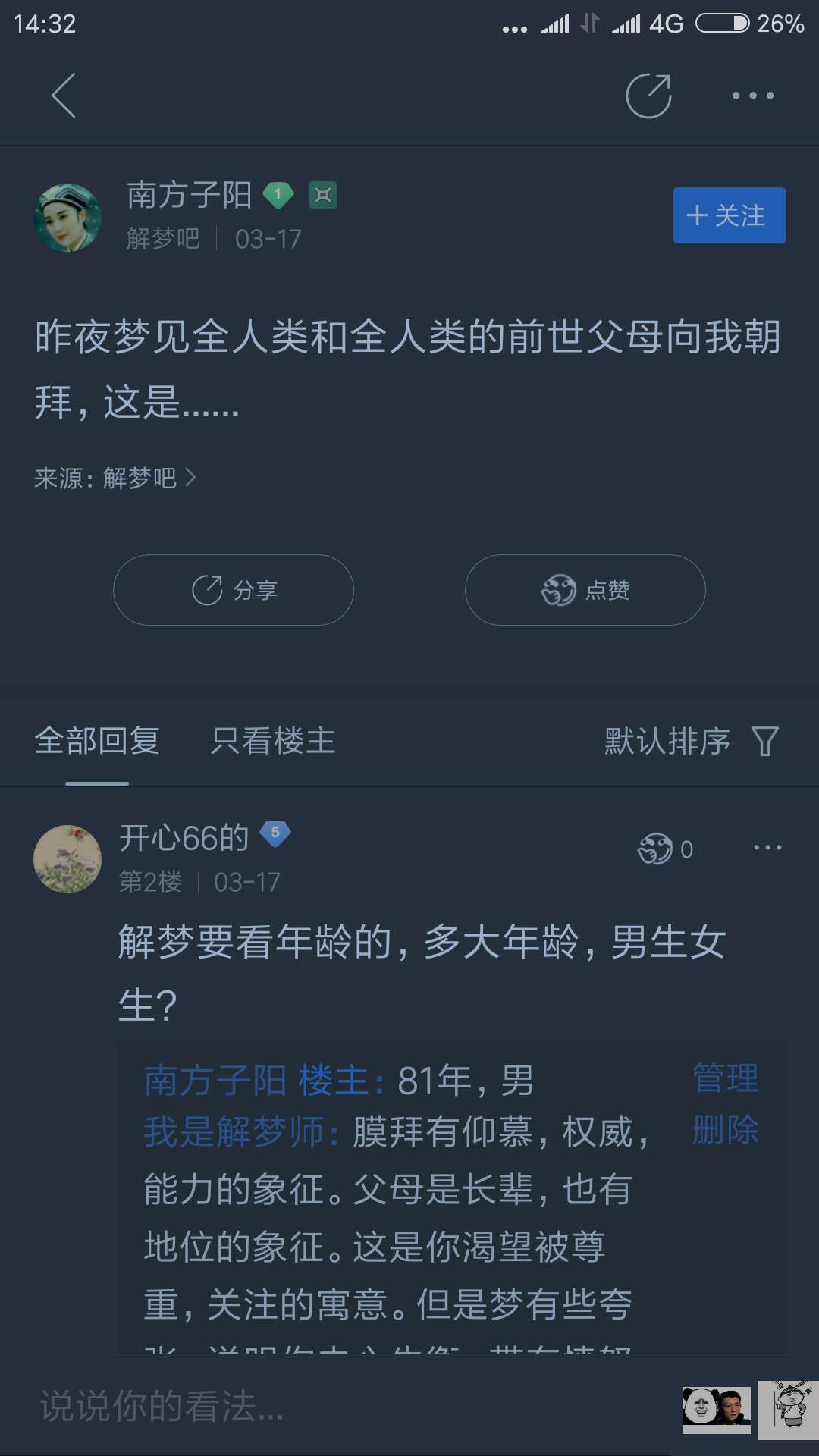
Task: Open 南方子阳's profile avatar
Action: [67, 218]
